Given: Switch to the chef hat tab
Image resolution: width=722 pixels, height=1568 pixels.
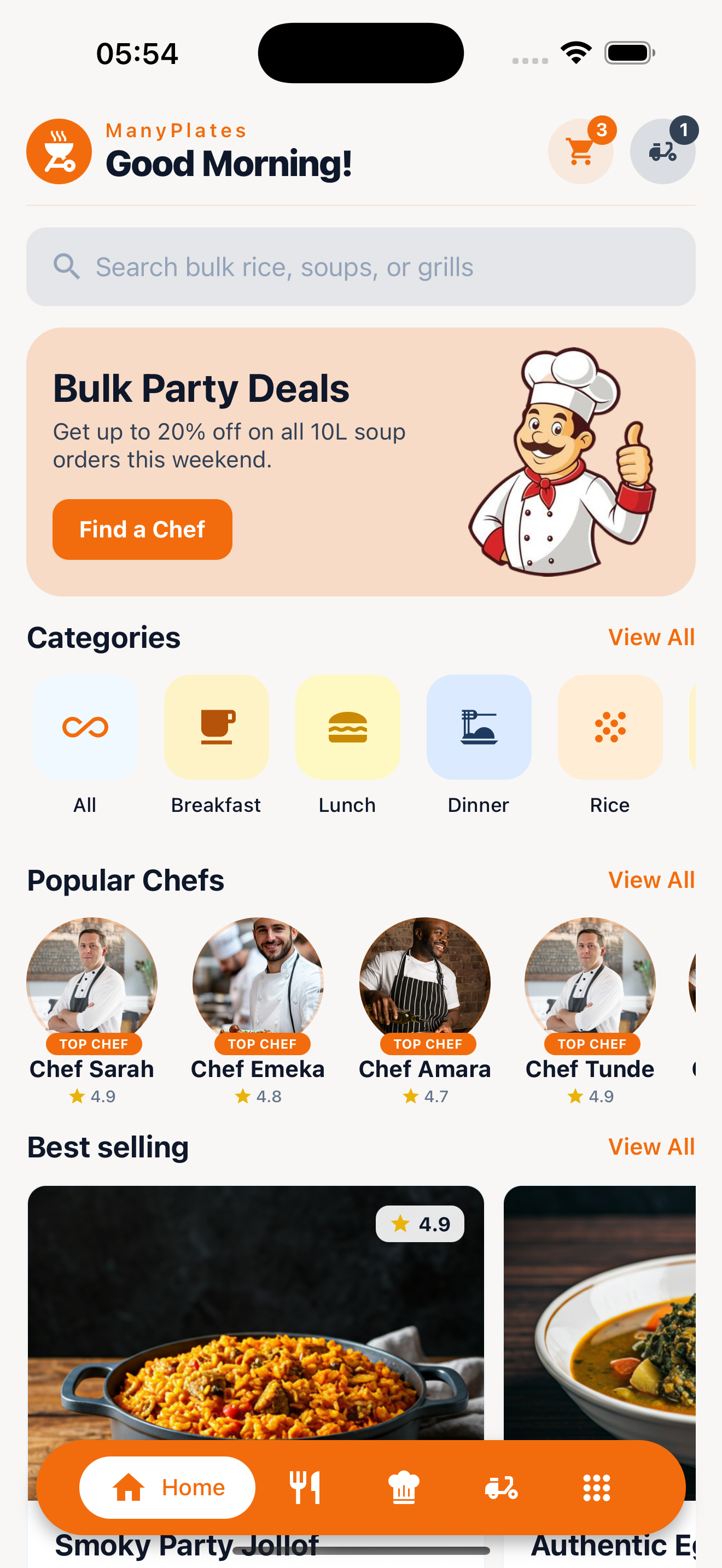Looking at the screenshot, I should coord(404,1488).
